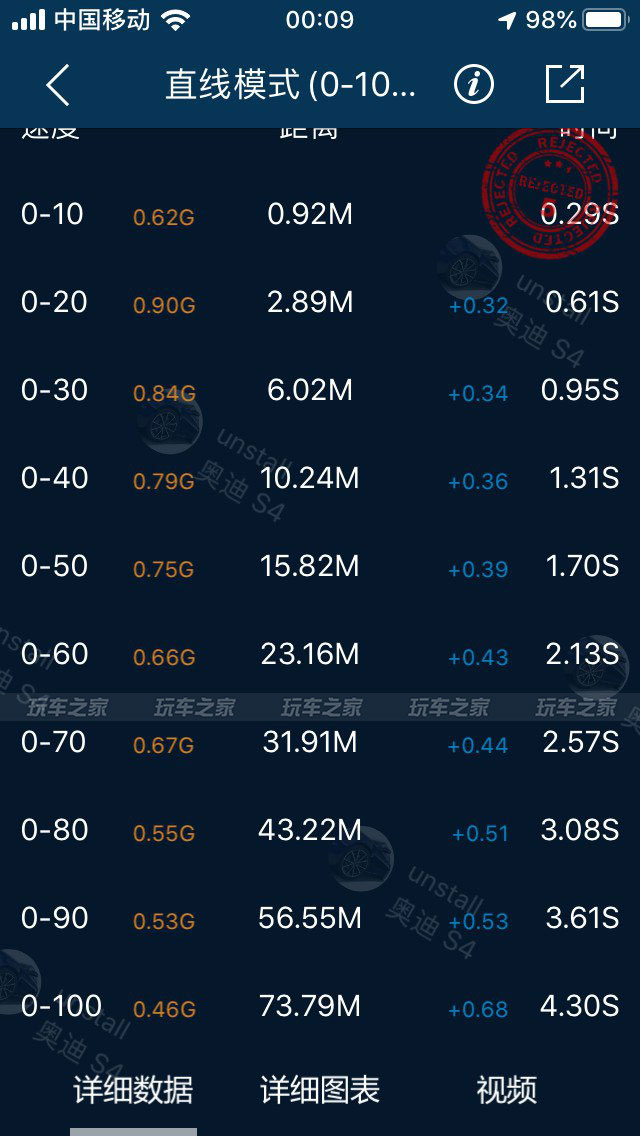The image size is (640, 1136).
Task: Go back from the 直线模式 screen
Action: point(57,85)
